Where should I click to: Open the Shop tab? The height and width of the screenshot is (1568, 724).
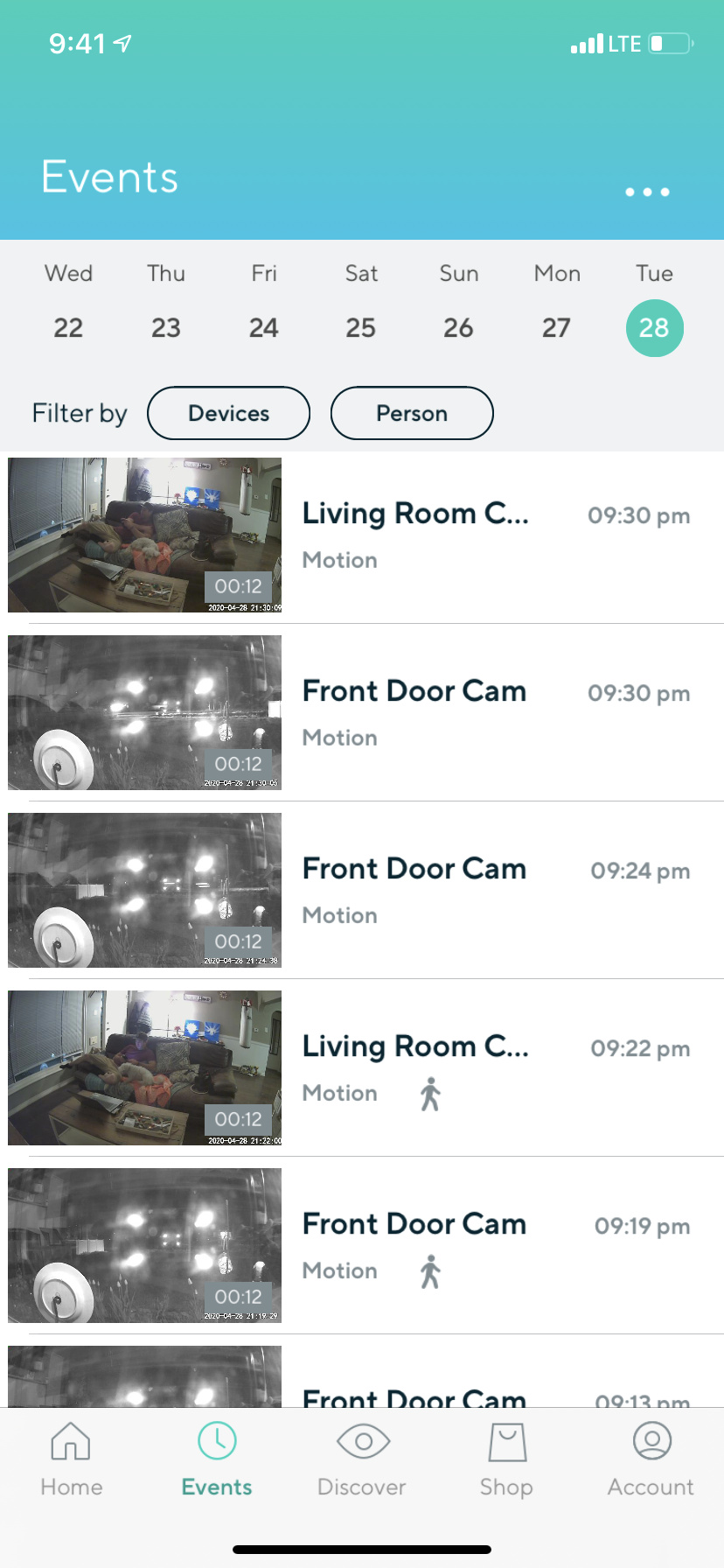(506, 1459)
